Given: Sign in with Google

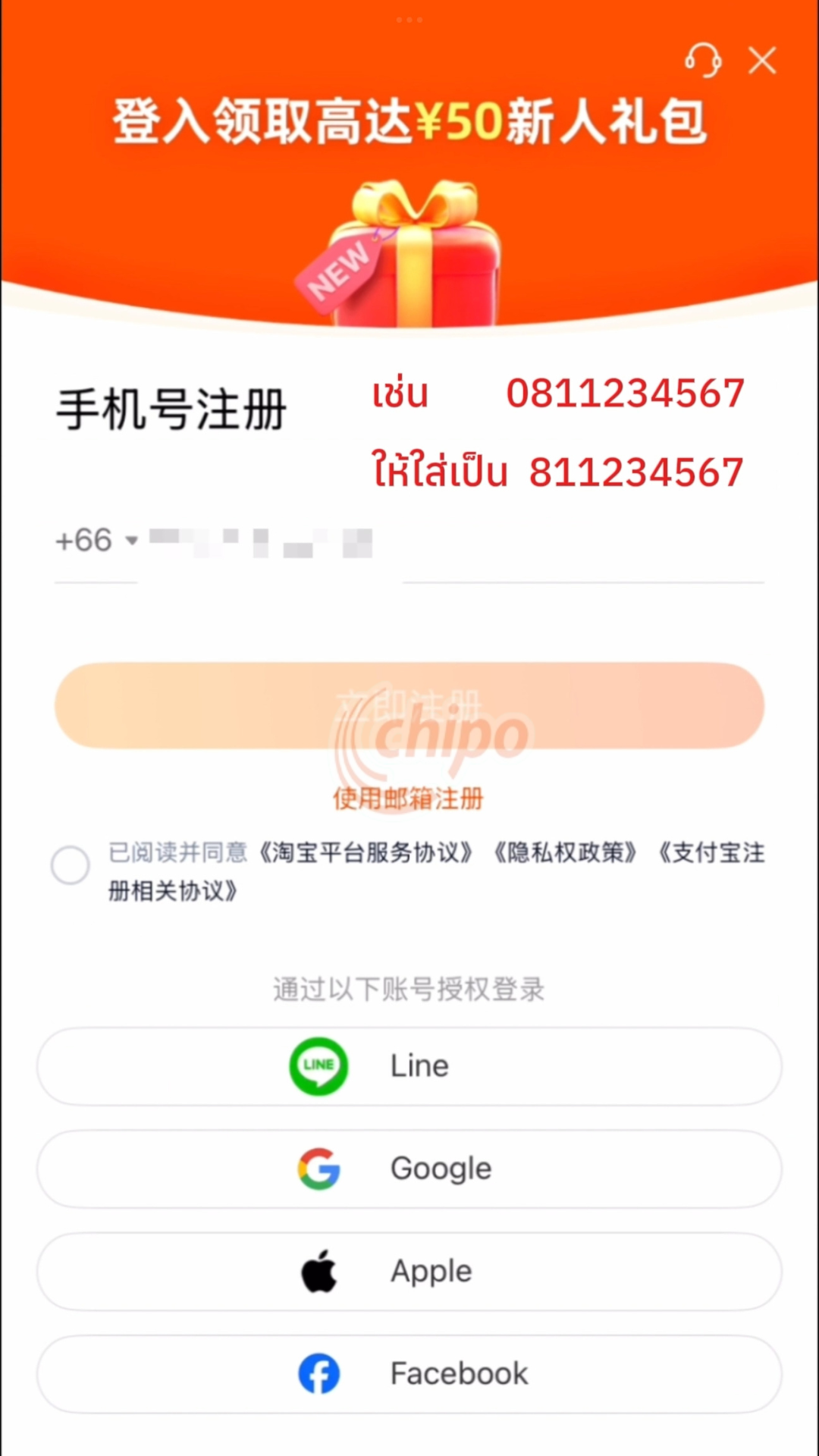Looking at the screenshot, I should [x=409, y=1169].
